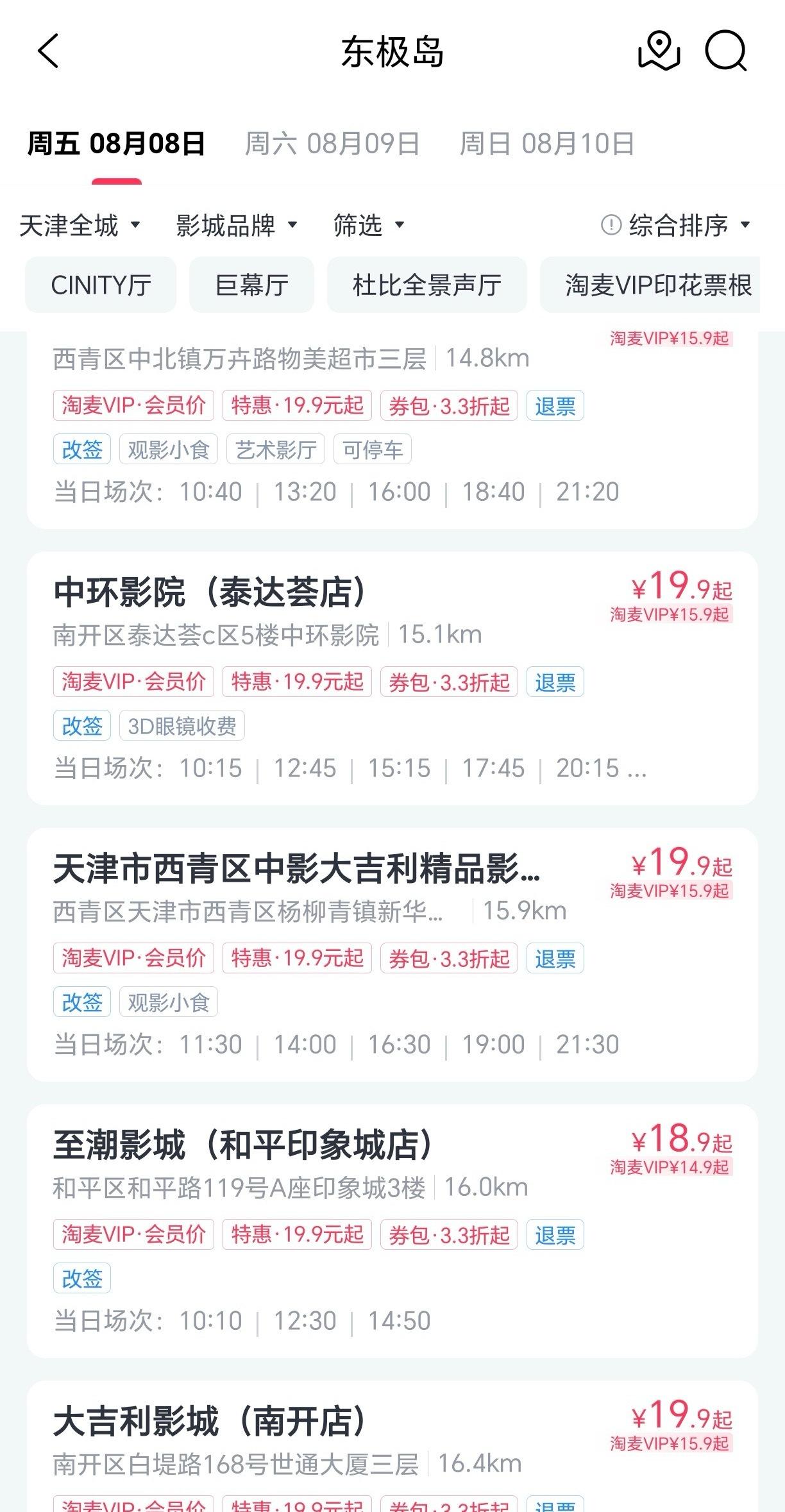Select the 巨幕厅 filter chip
The image size is (785, 1512).
click(x=251, y=285)
